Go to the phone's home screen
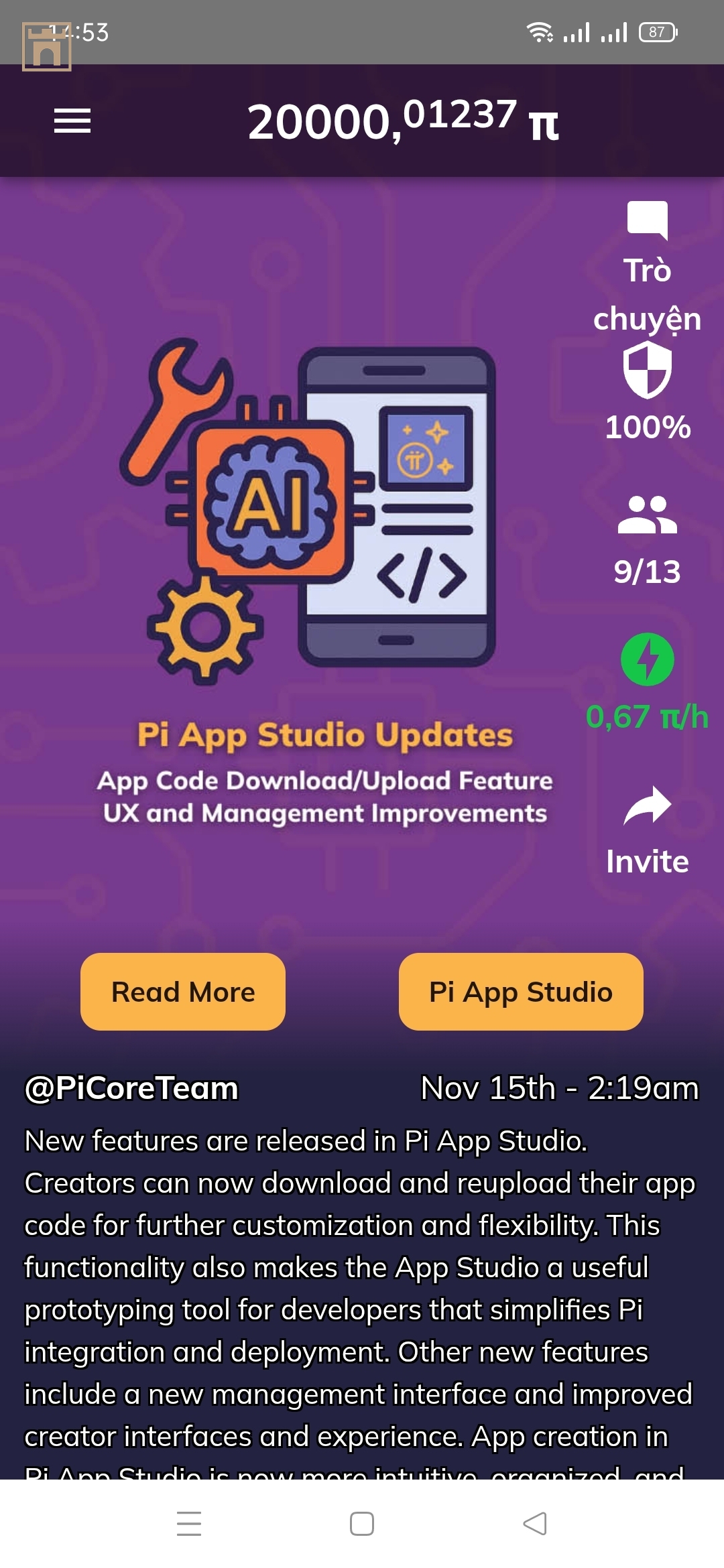The height and width of the screenshot is (1568, 724). (x=362, y=1523)
